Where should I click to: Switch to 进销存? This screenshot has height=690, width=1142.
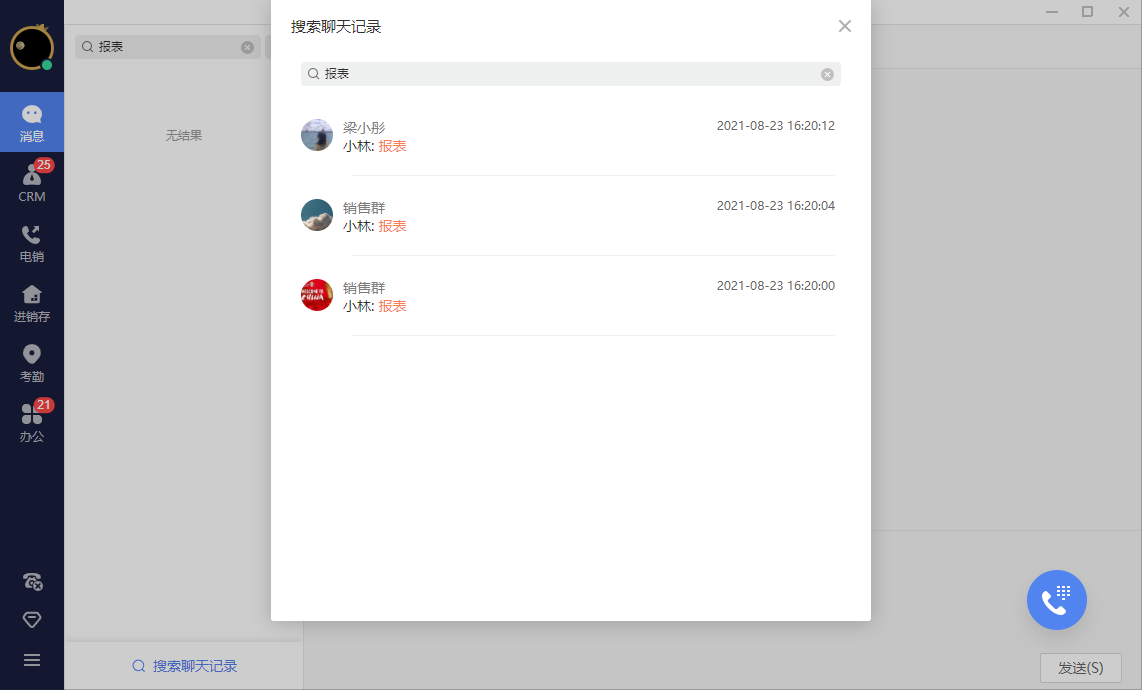(x=32, y=302)
